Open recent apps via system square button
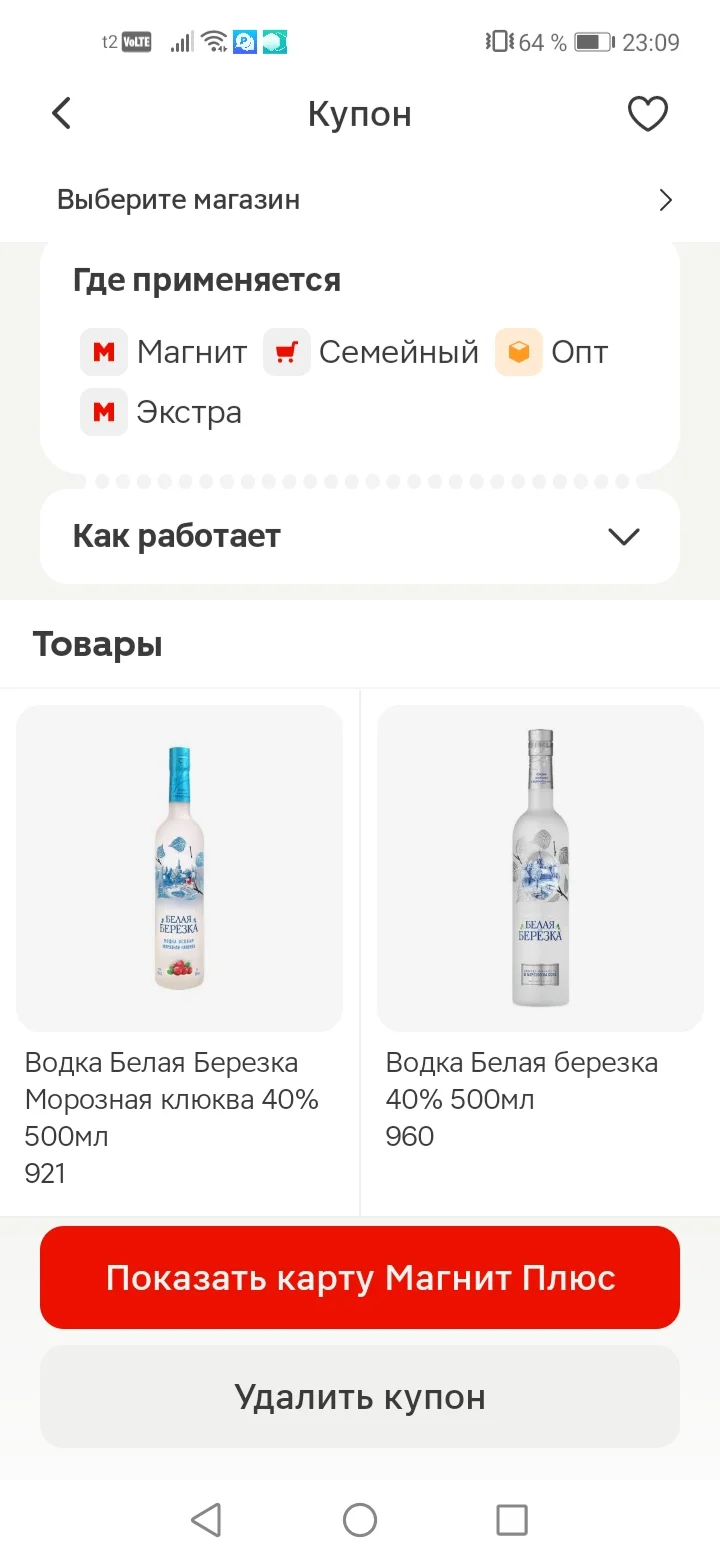The height and width of the screenshot is (1560, 720). point(512,1520)
